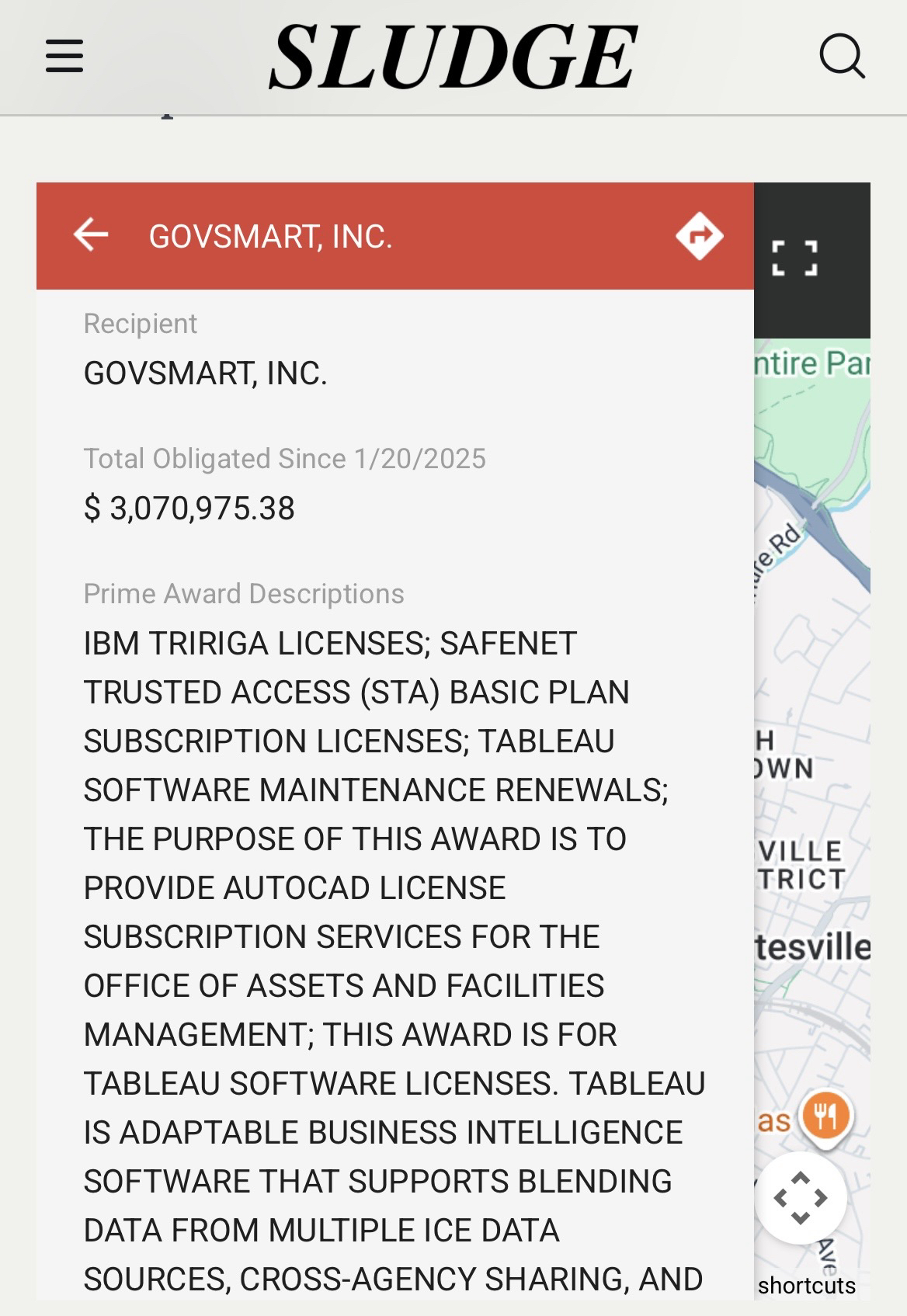Get directions to GovSmart, Inc.

699,235
